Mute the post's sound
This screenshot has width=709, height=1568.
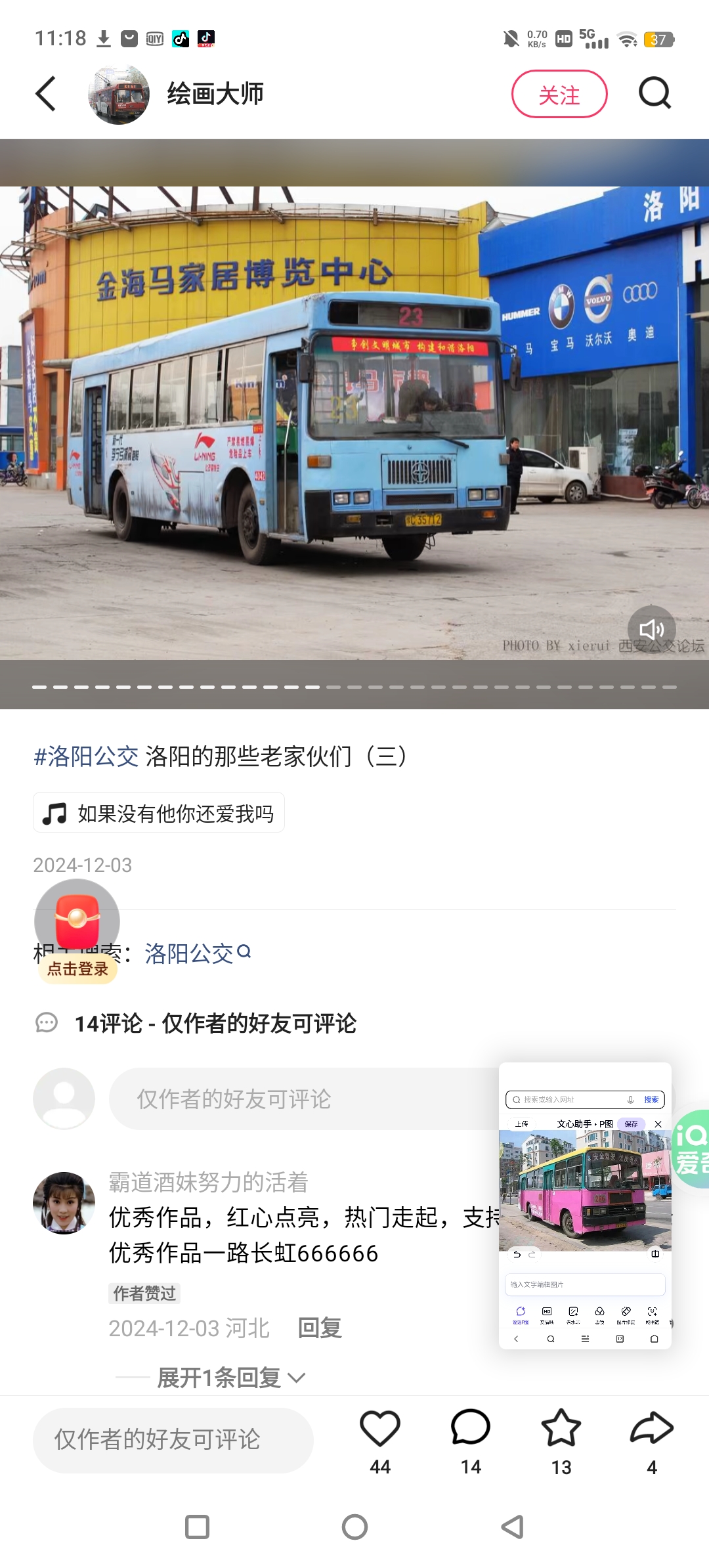coord(651,629)
